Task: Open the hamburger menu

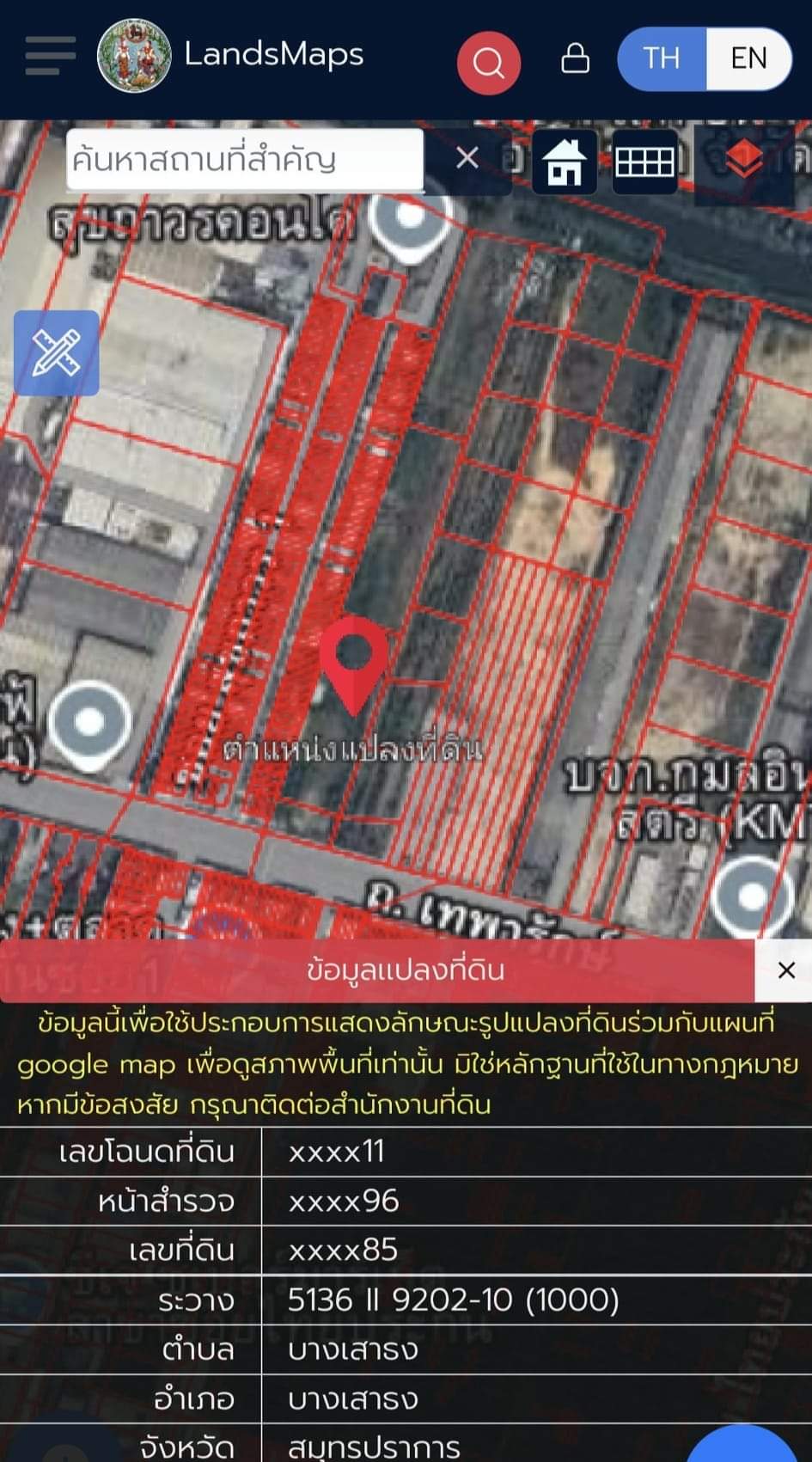Action: (x=50, y=56)
